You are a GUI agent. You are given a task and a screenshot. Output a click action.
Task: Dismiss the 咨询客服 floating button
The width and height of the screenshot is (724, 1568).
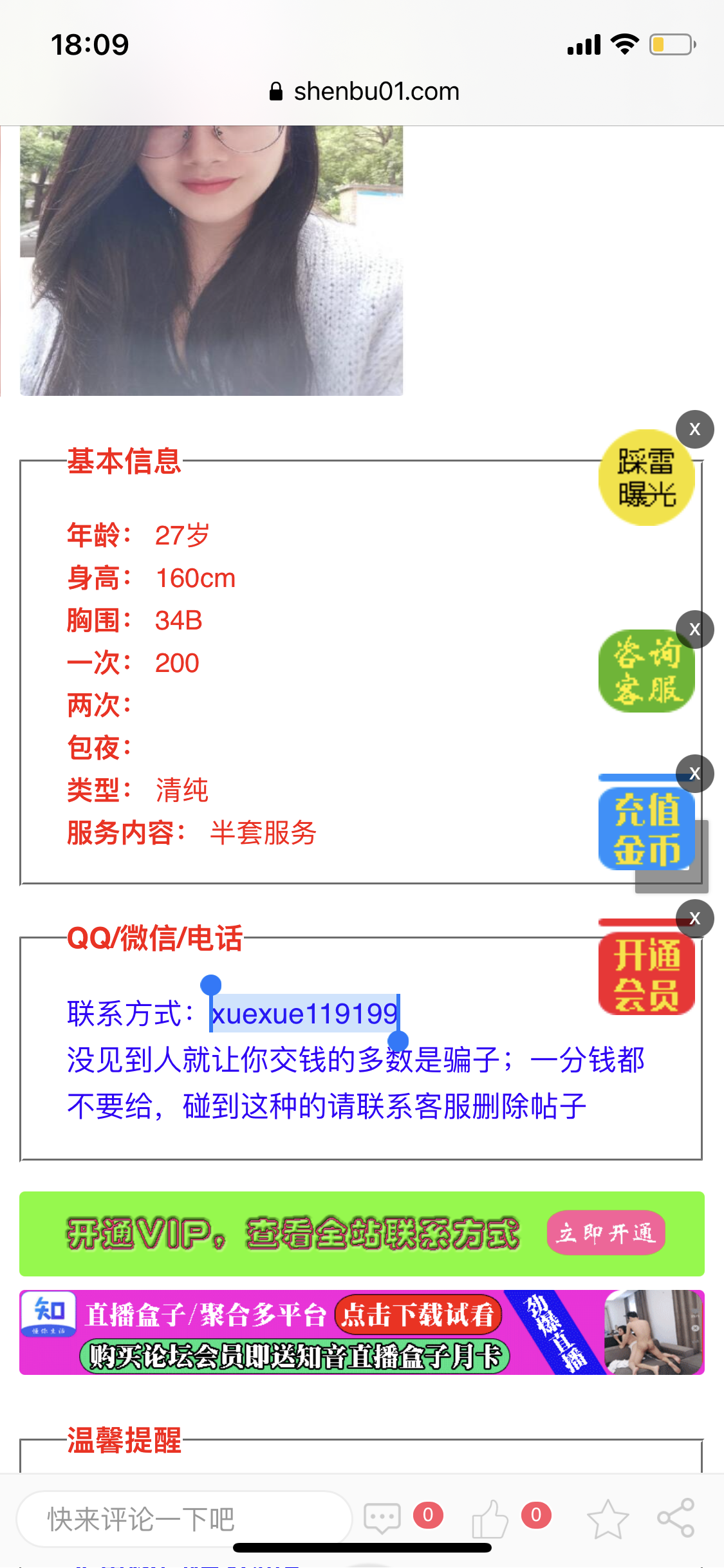[694, 629]
